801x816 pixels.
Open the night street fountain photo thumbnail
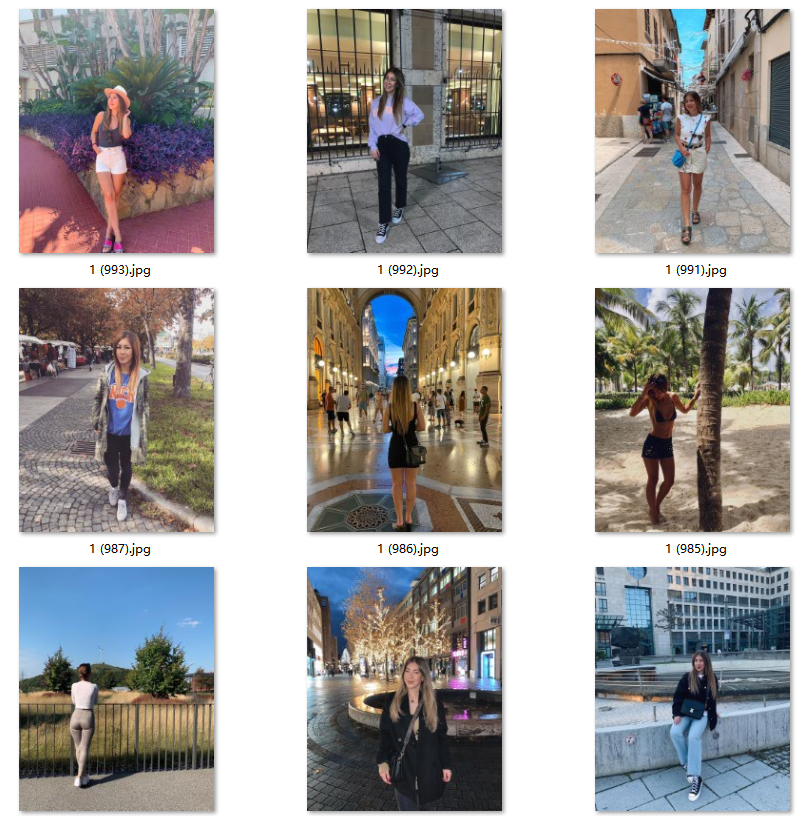click(x=404, y=689)
